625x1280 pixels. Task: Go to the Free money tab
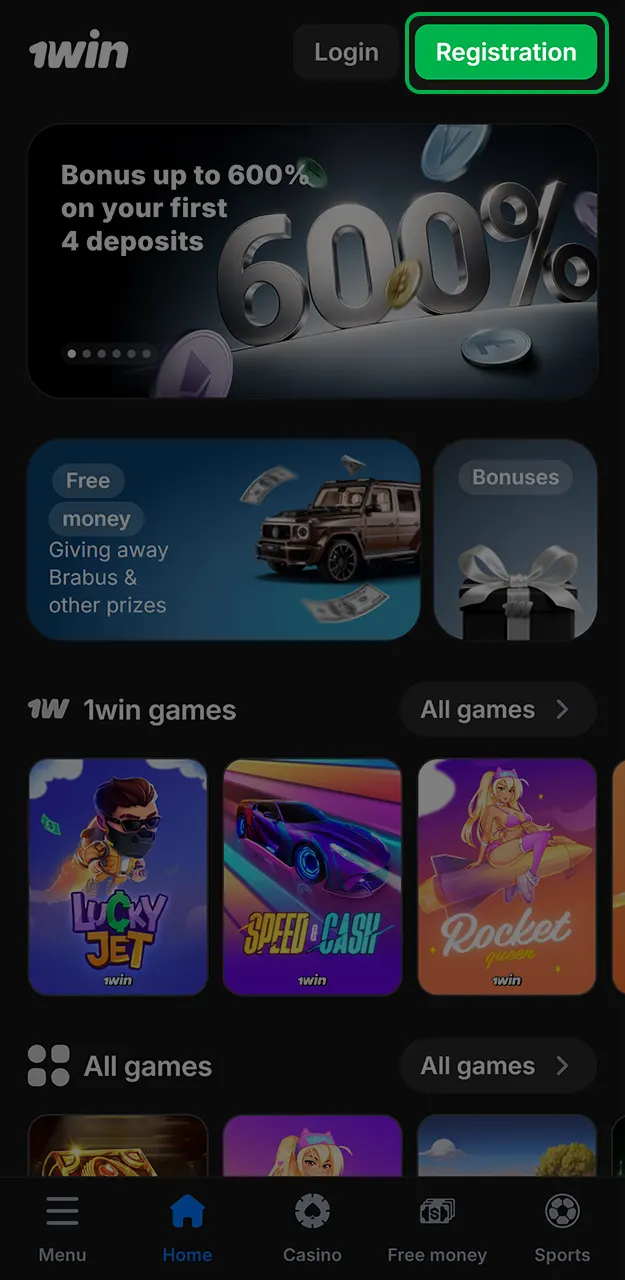pyautogui.click(x=437, y=1229)
